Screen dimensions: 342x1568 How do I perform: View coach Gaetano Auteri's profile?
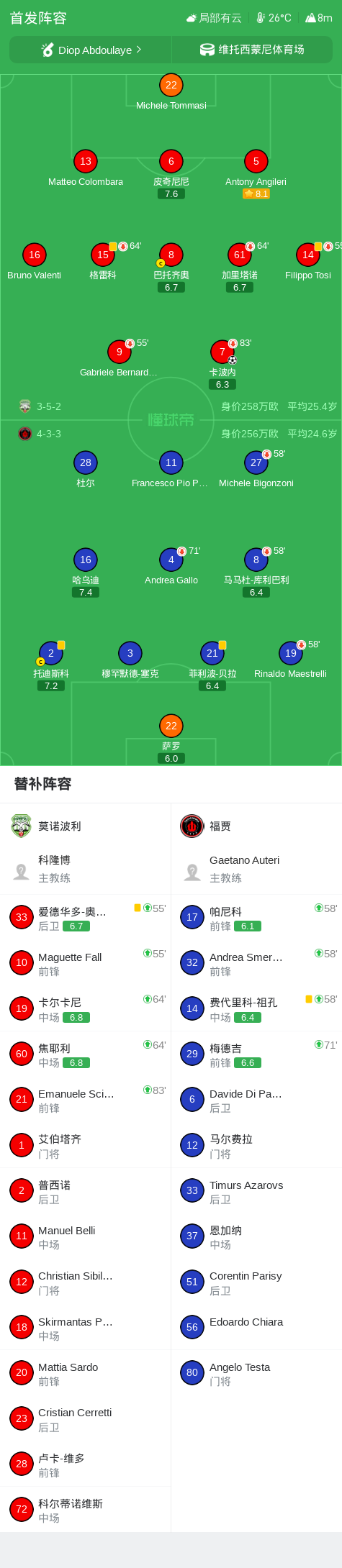tap(256, 869)
